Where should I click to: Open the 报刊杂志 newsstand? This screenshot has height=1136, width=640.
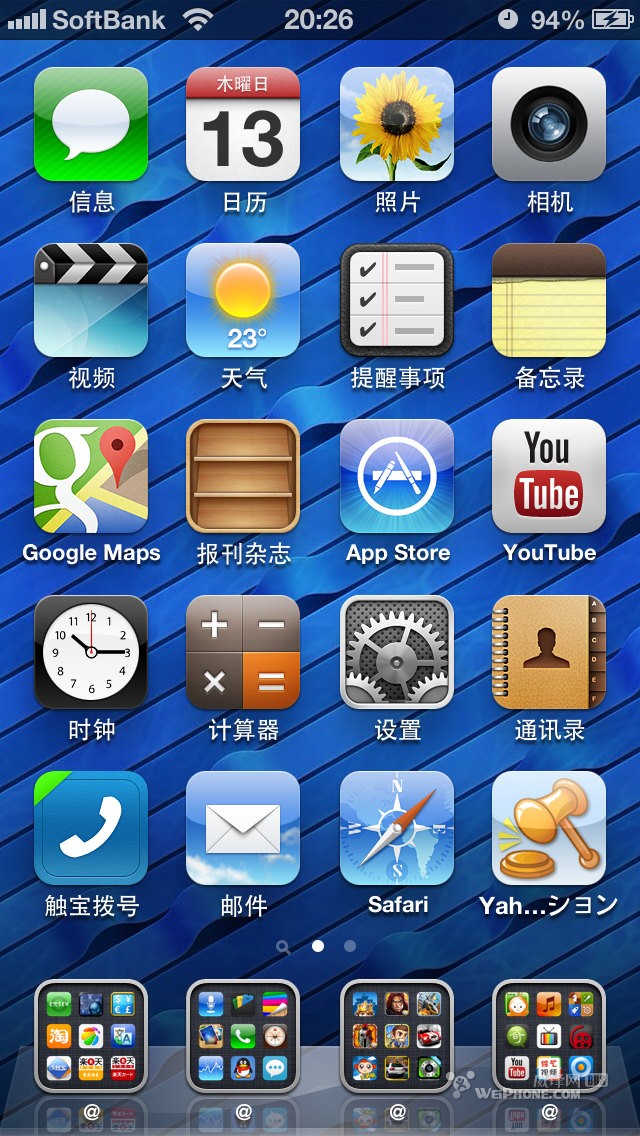pos(243,476)
